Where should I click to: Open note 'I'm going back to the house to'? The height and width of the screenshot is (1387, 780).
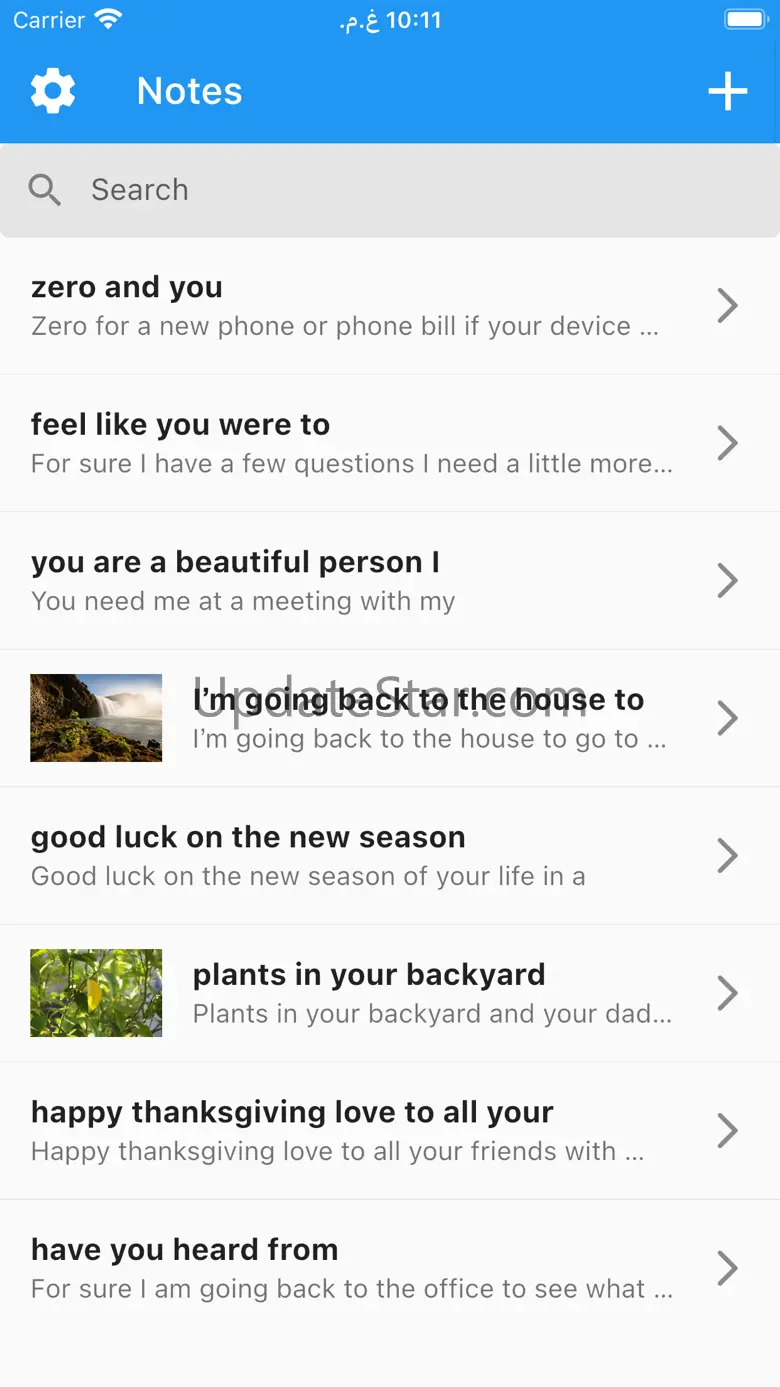[x=390, y=718]
